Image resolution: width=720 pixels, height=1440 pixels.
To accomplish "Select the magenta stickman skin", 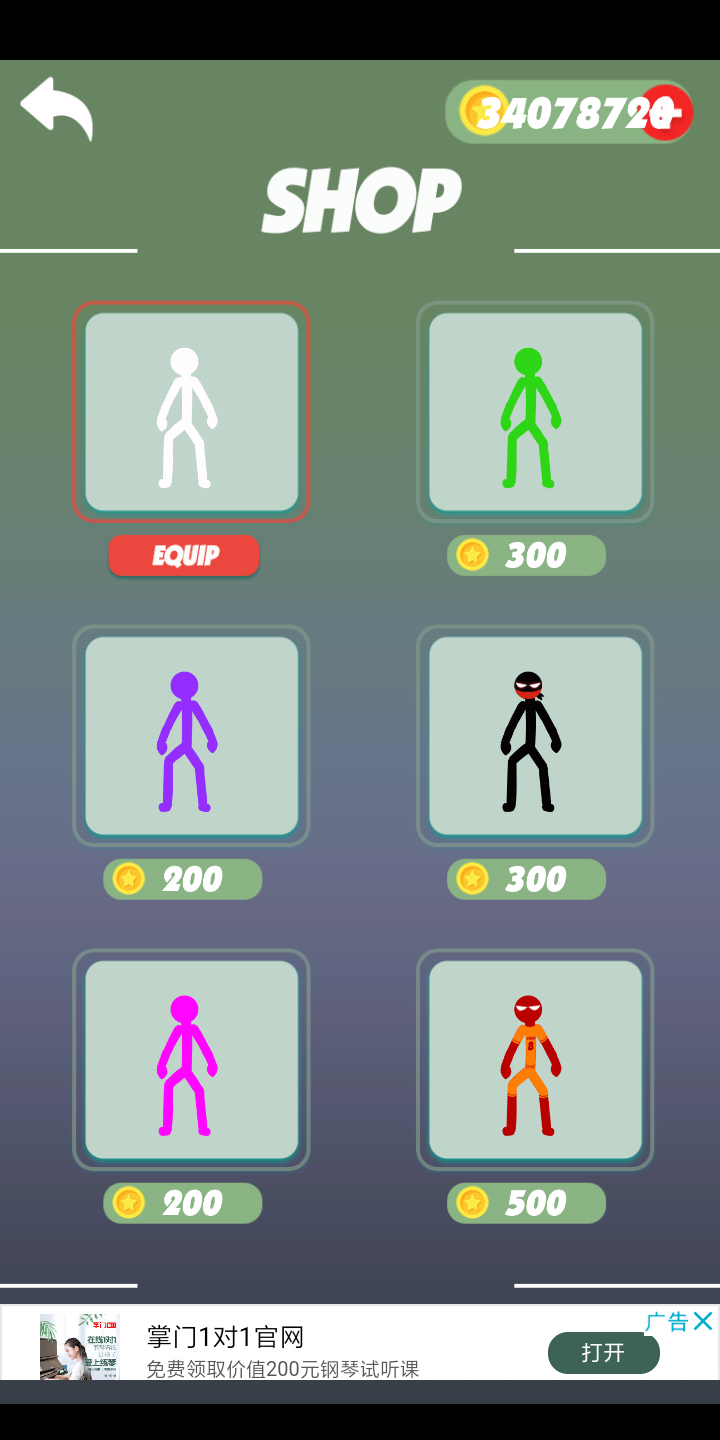I will click(191, 1060).
